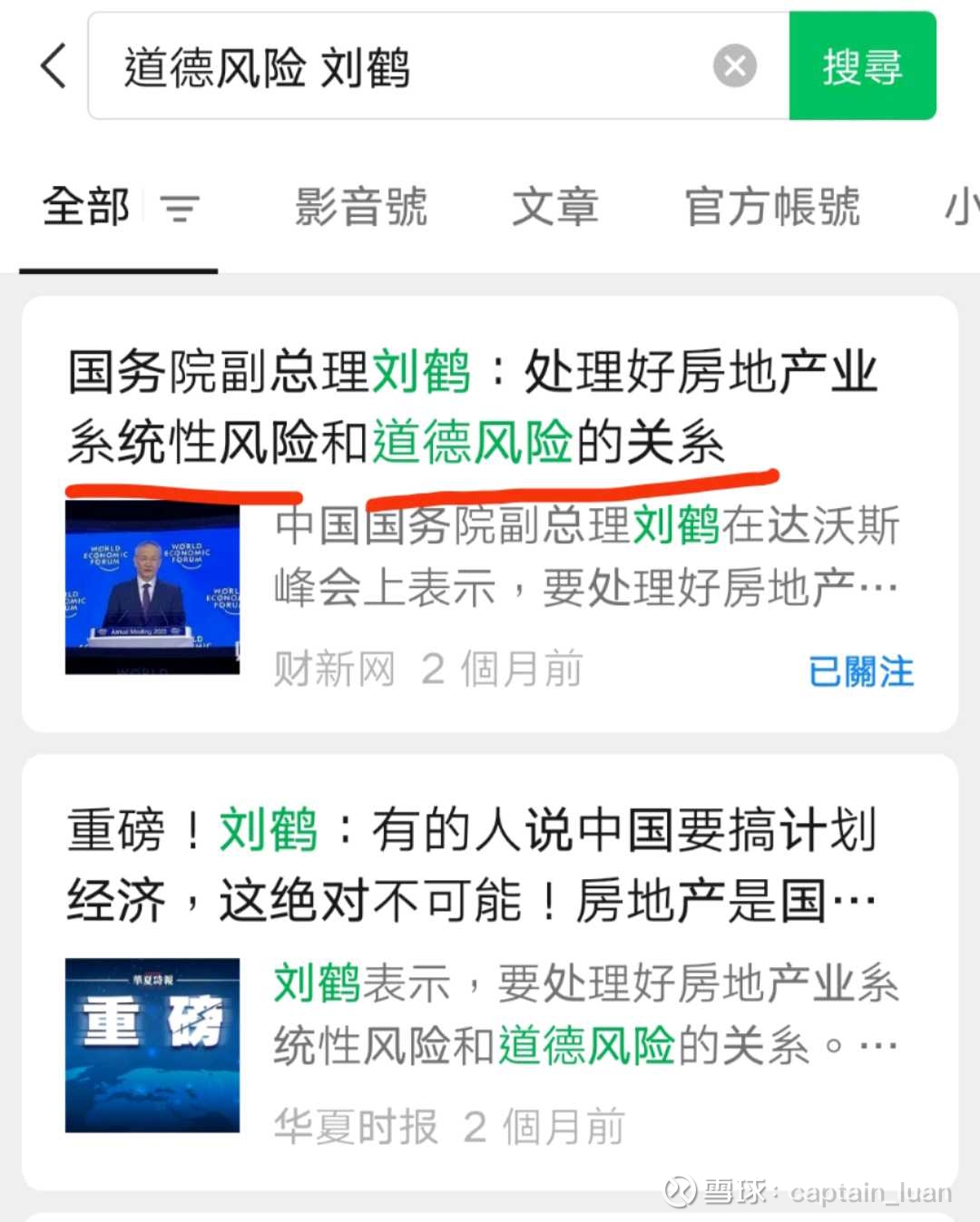Select the 全部 tab

coord(85,208)
